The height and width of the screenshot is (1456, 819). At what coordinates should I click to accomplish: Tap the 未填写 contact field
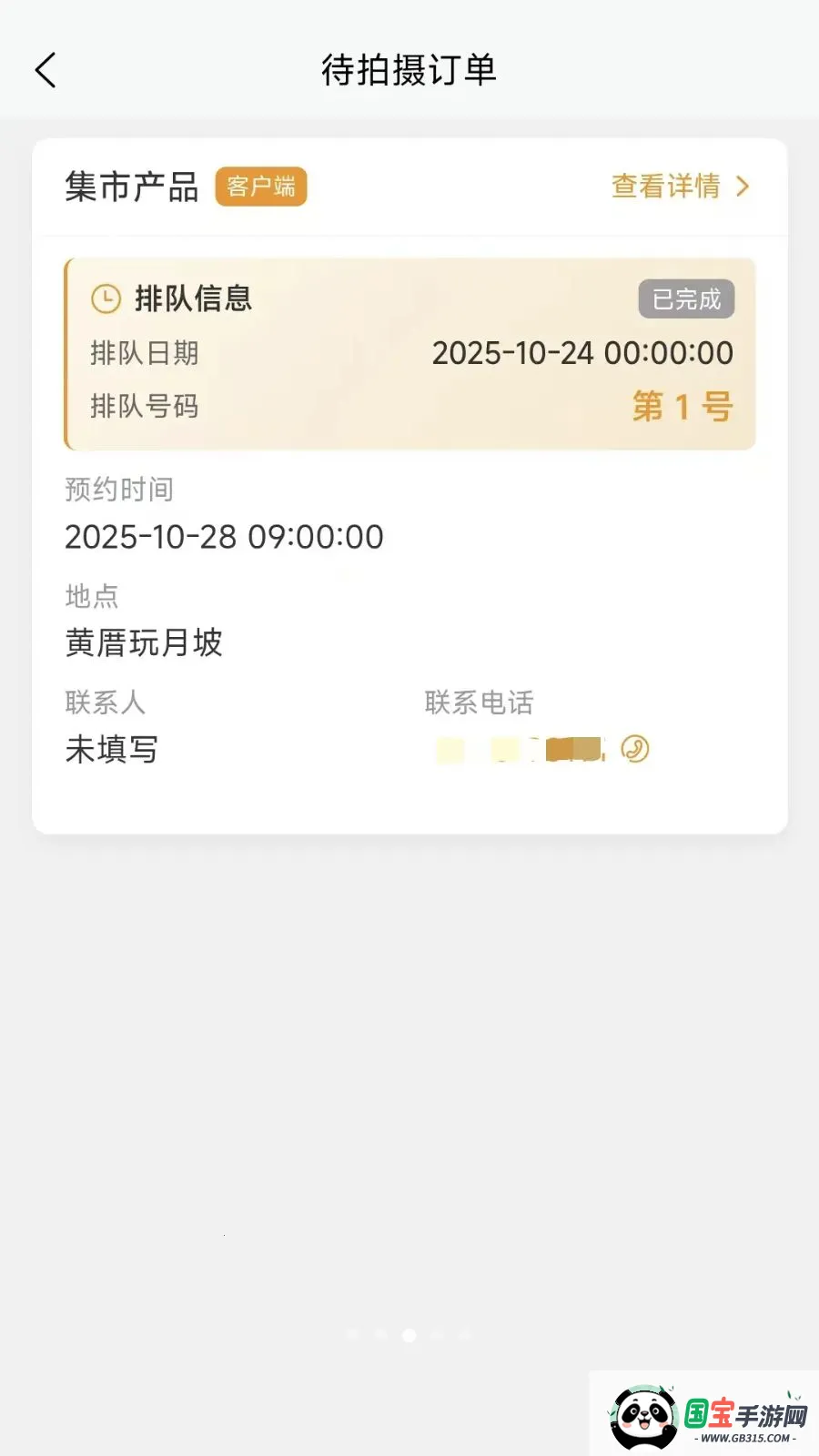point(110,749)
